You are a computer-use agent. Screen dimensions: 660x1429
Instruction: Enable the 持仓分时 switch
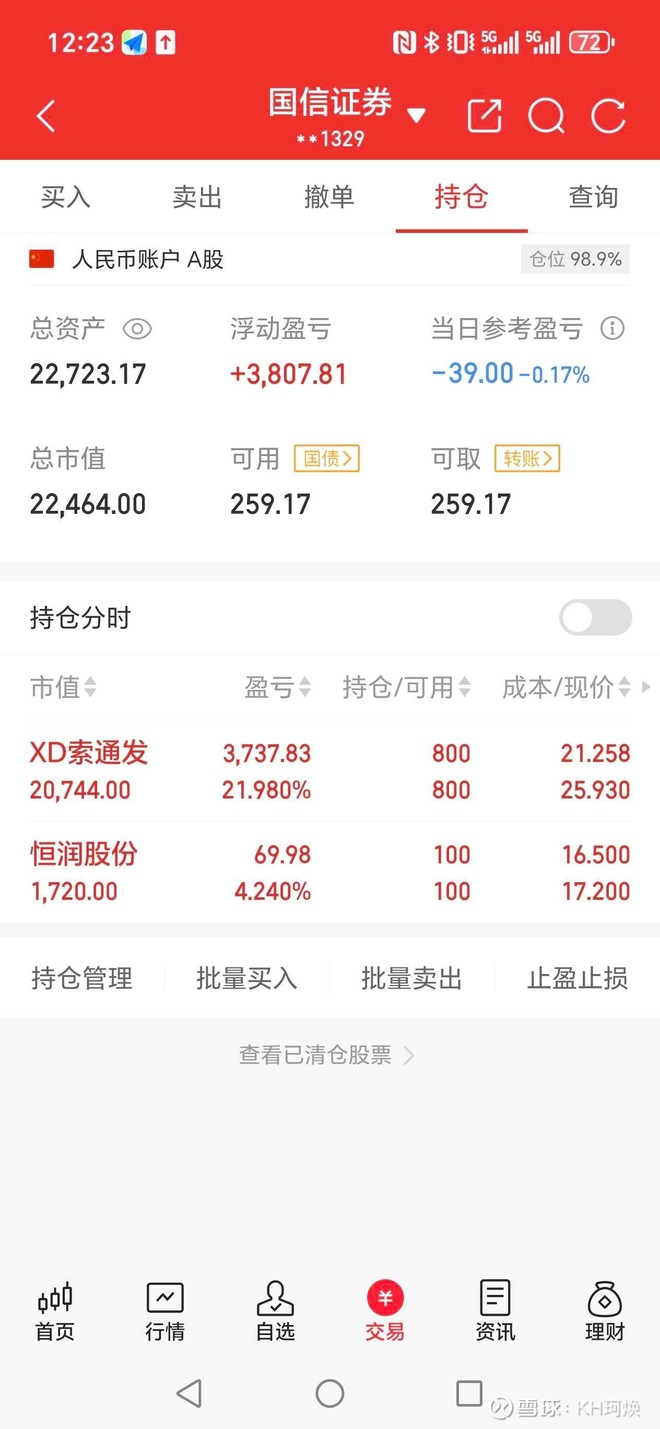pos(596,618)
